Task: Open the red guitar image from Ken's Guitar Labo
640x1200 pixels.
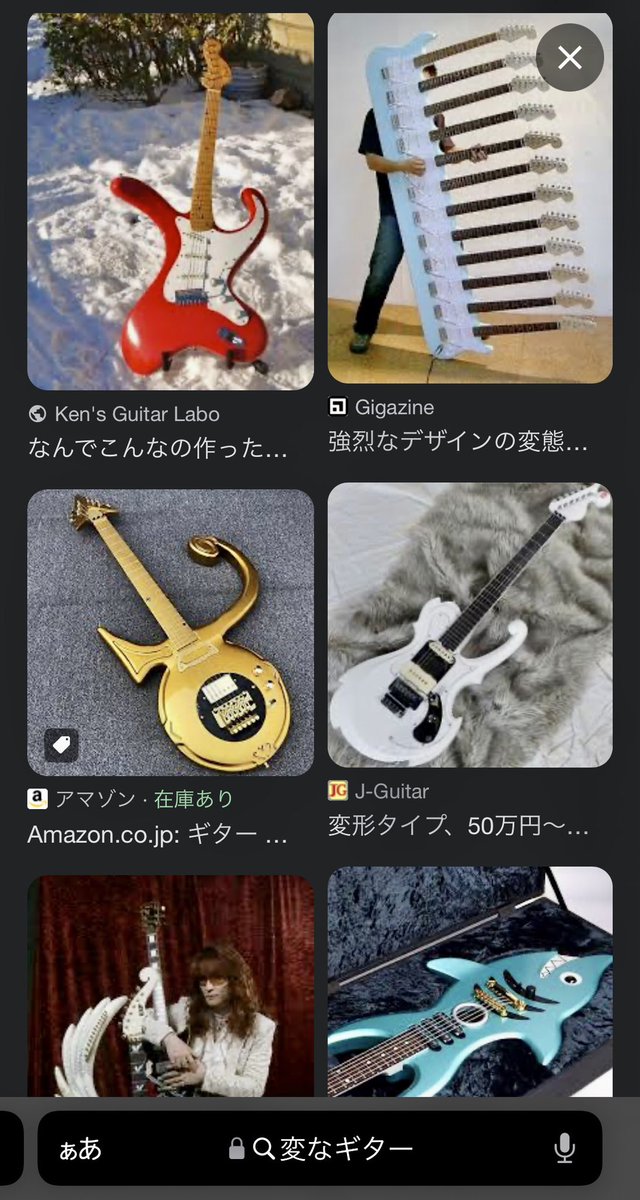Action: (170, 201)
